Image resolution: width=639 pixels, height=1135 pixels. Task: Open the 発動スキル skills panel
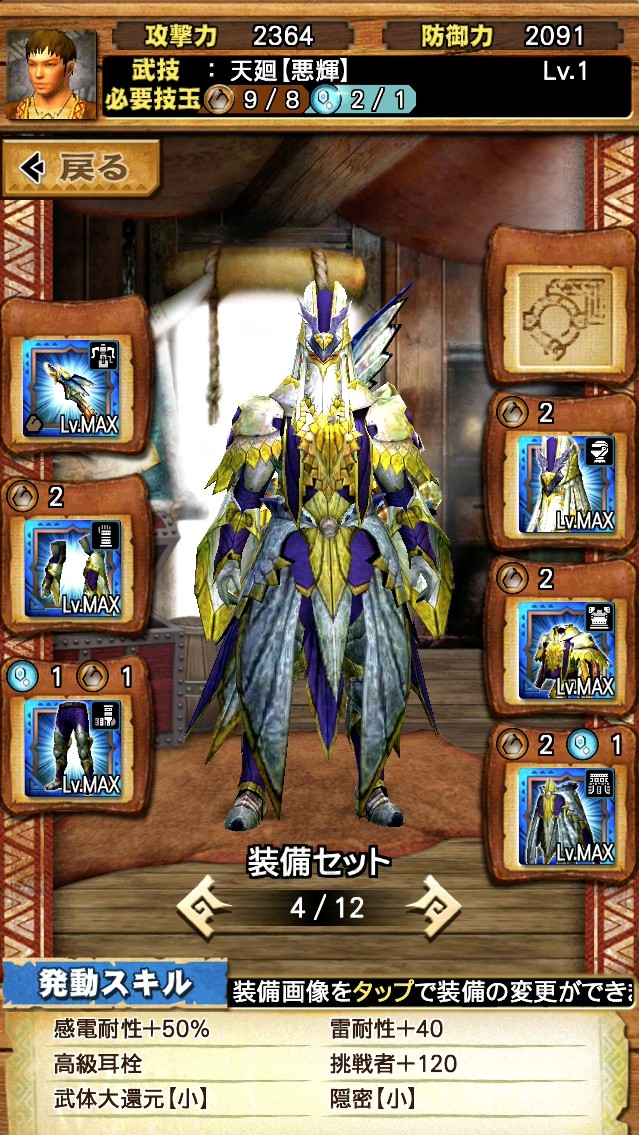pyautogui.click(x=114, y=984)
